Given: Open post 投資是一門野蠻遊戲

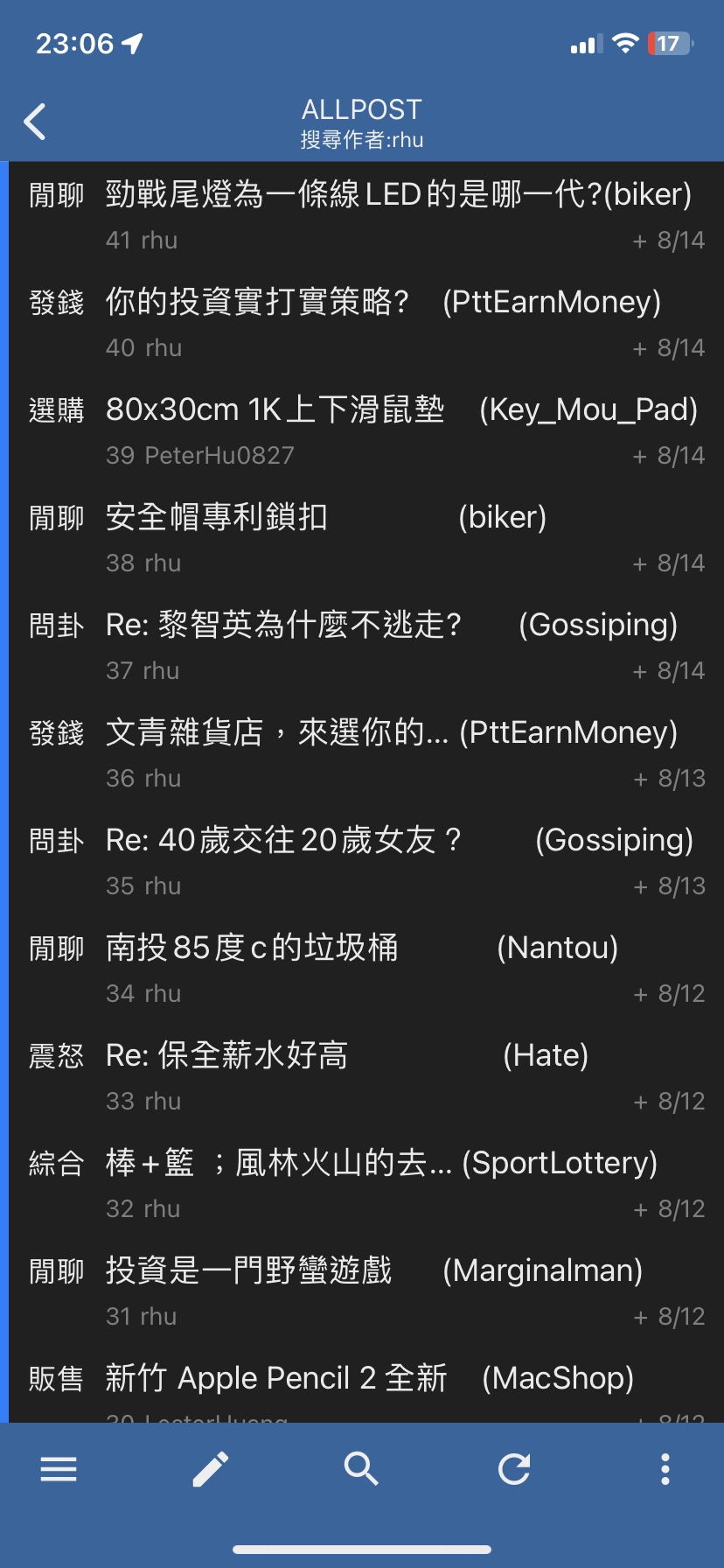Looking at the screenshot, I should [x=366, y=1291].
